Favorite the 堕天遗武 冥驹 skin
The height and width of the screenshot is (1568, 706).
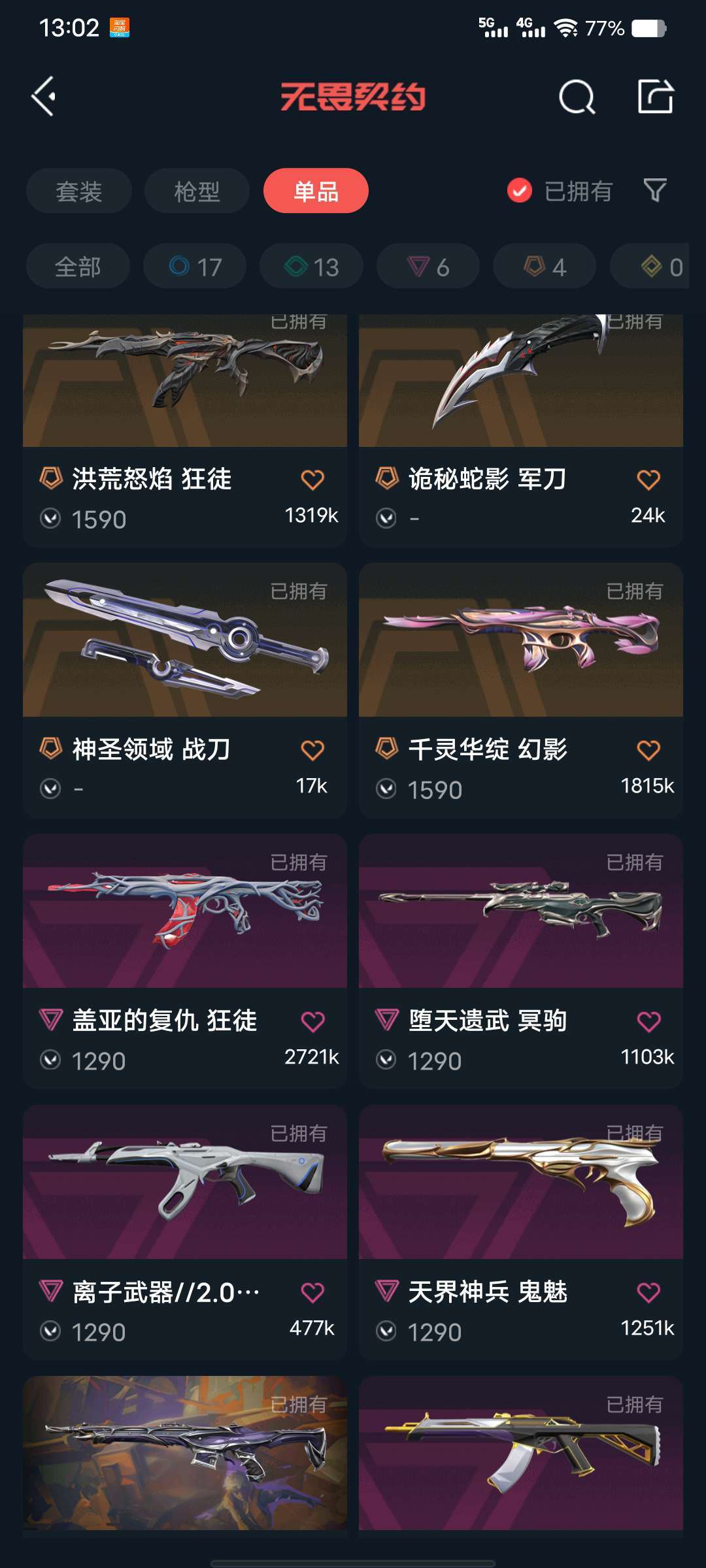tap(648, 1021)
